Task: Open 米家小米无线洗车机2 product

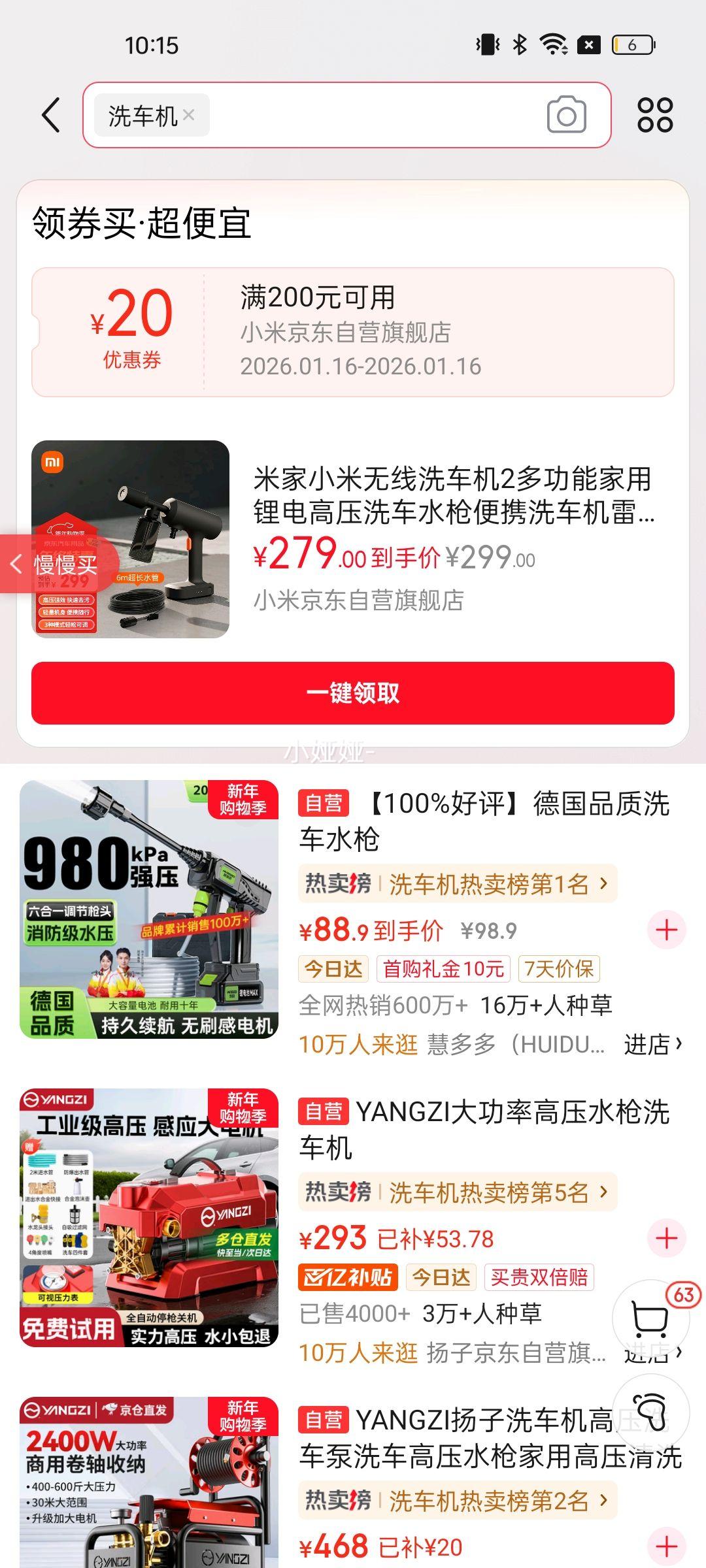Action: (452, 495)
